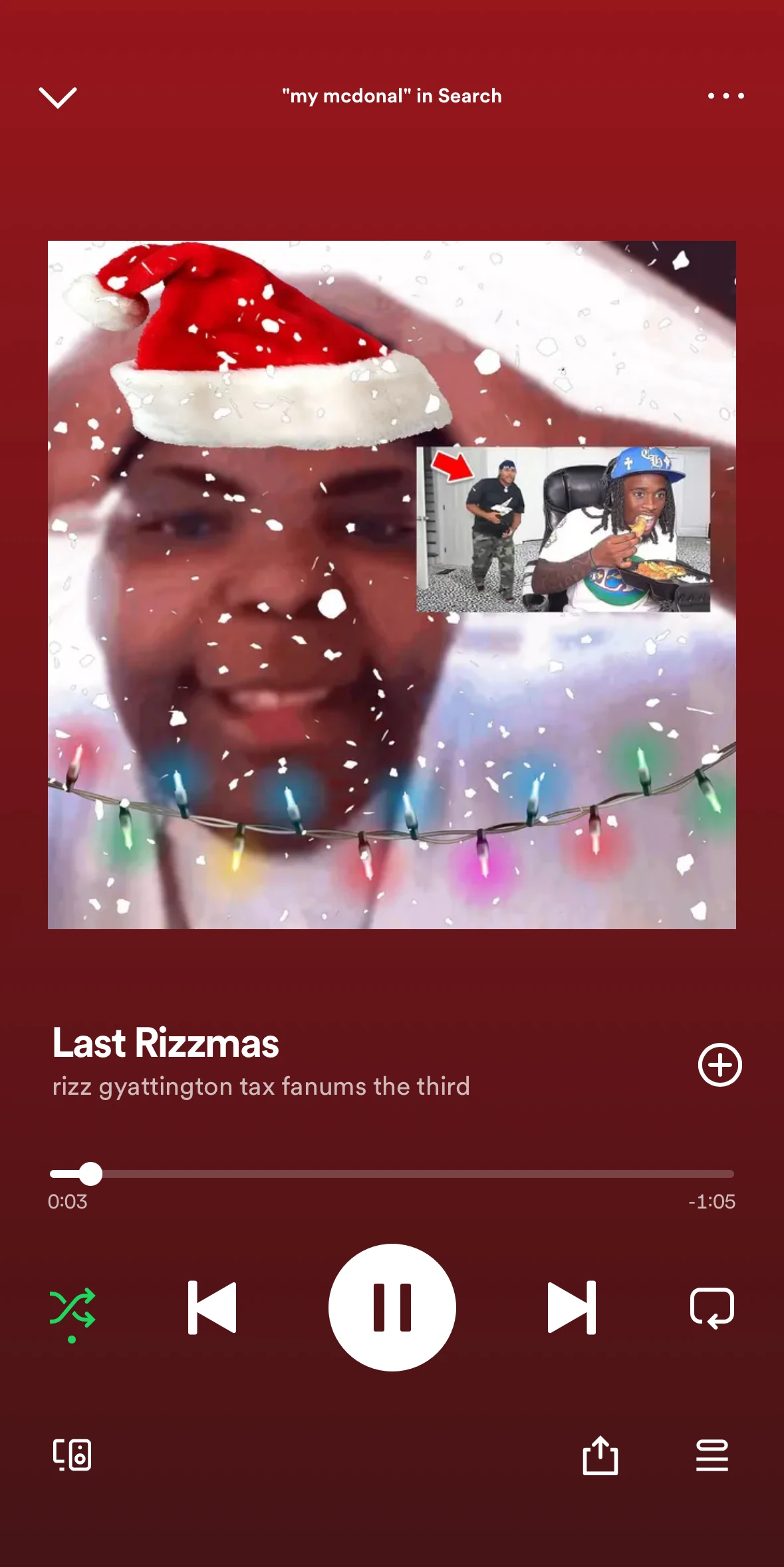Open artist rizz gyattington tax fanums the third
This screenshot has width=784, height=1567.
click(x=261, y=1087)
